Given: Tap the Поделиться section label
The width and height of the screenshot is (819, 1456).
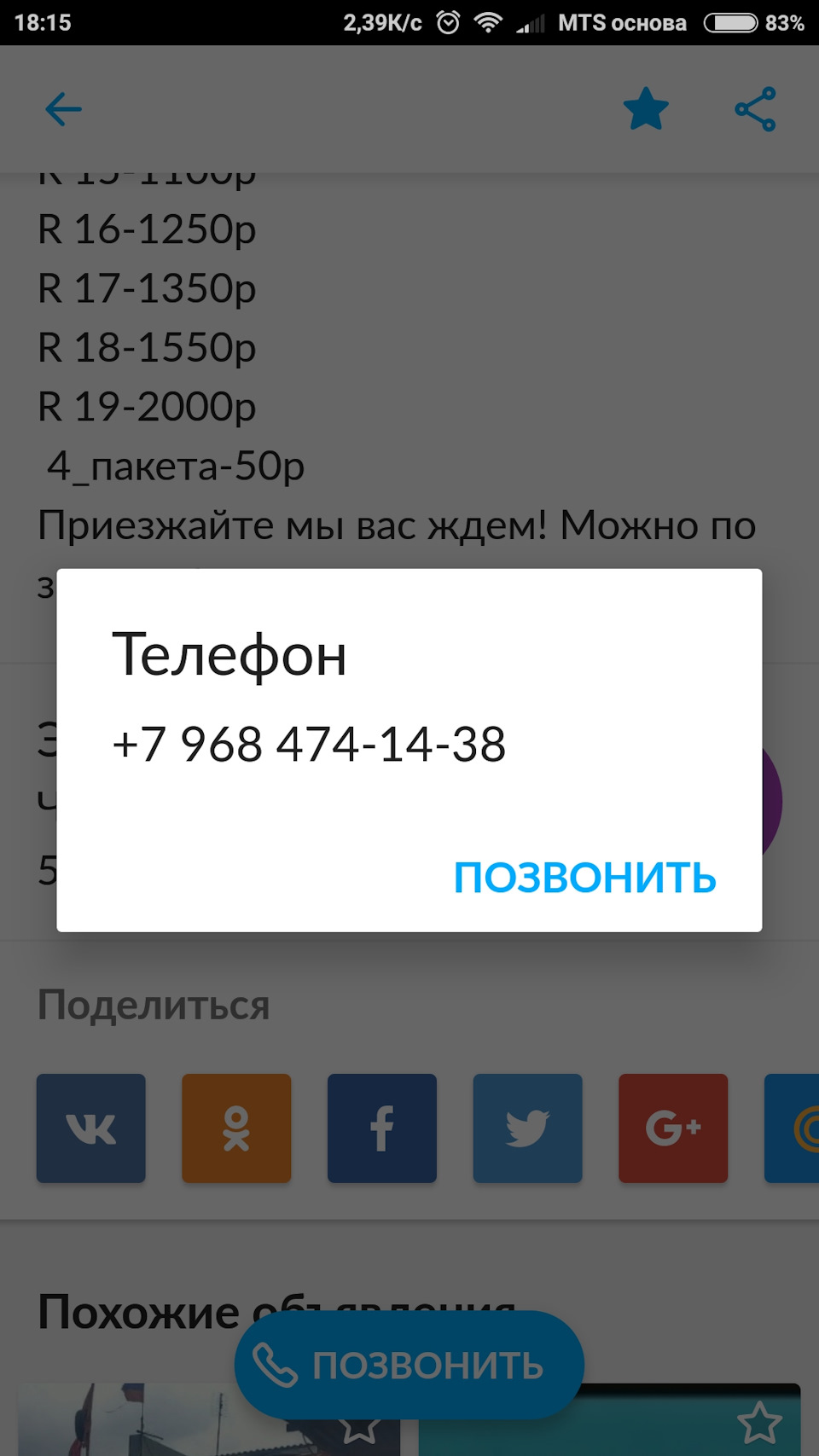Looking at the screenshot, I should point(154,1005).
